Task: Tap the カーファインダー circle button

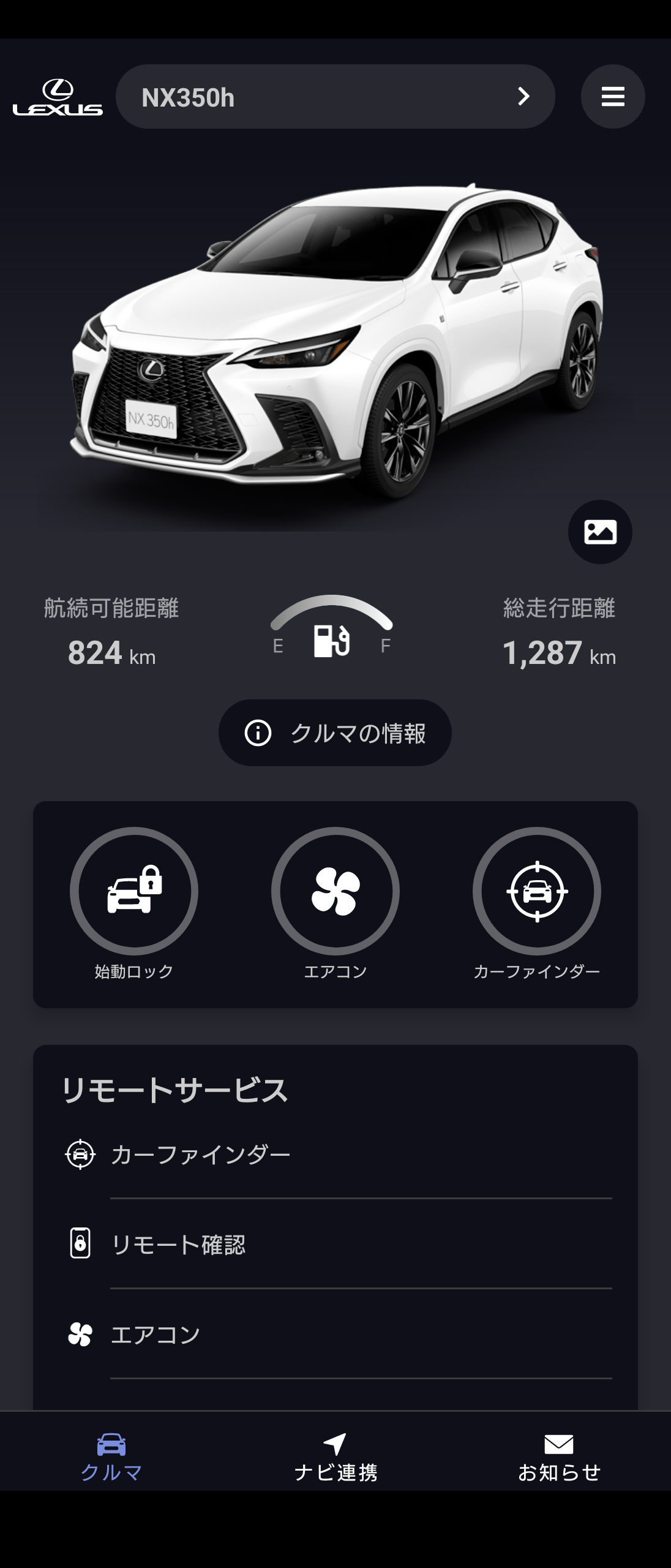Action: click(537, 891)
